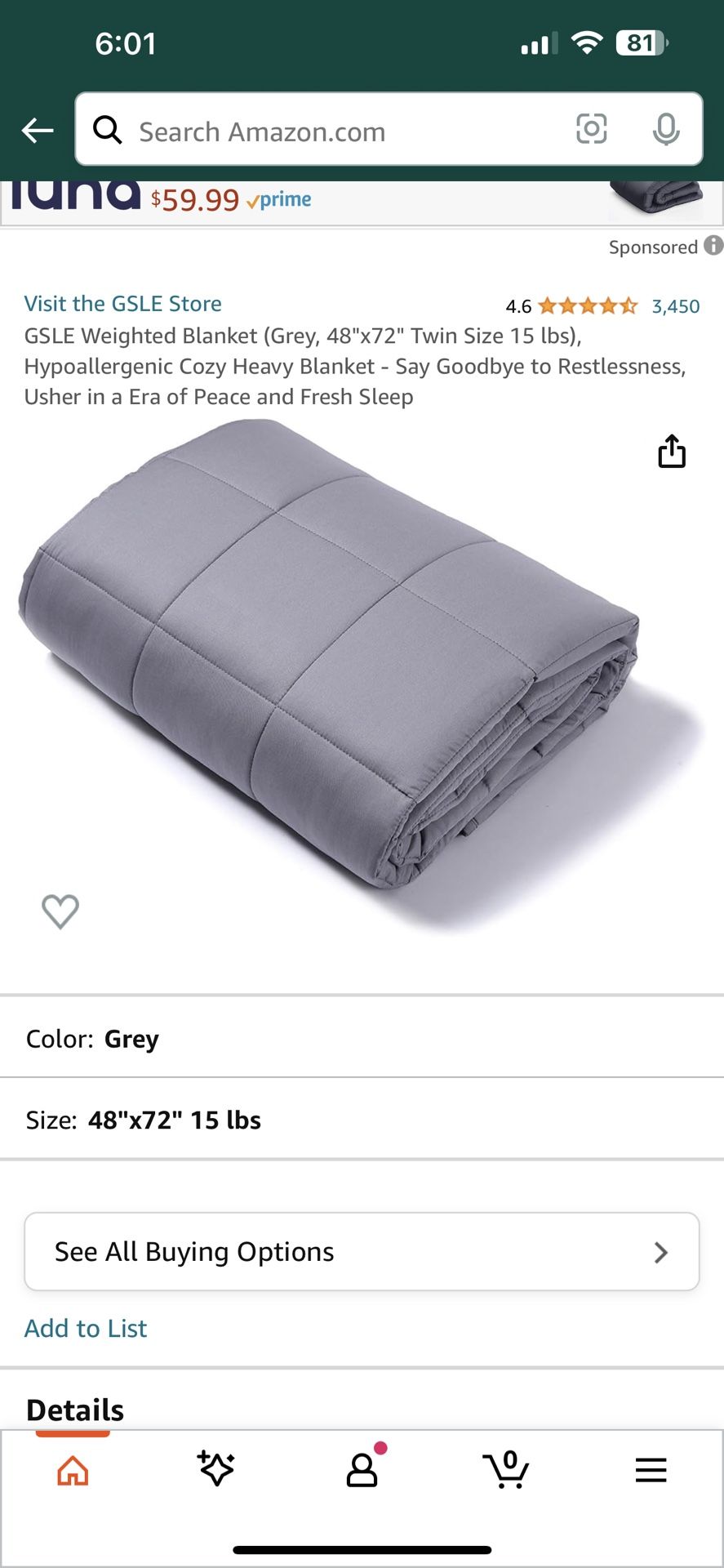Tap the Sponsored info icon
This screenshot has height=1568, width=724.
[713, 246]
